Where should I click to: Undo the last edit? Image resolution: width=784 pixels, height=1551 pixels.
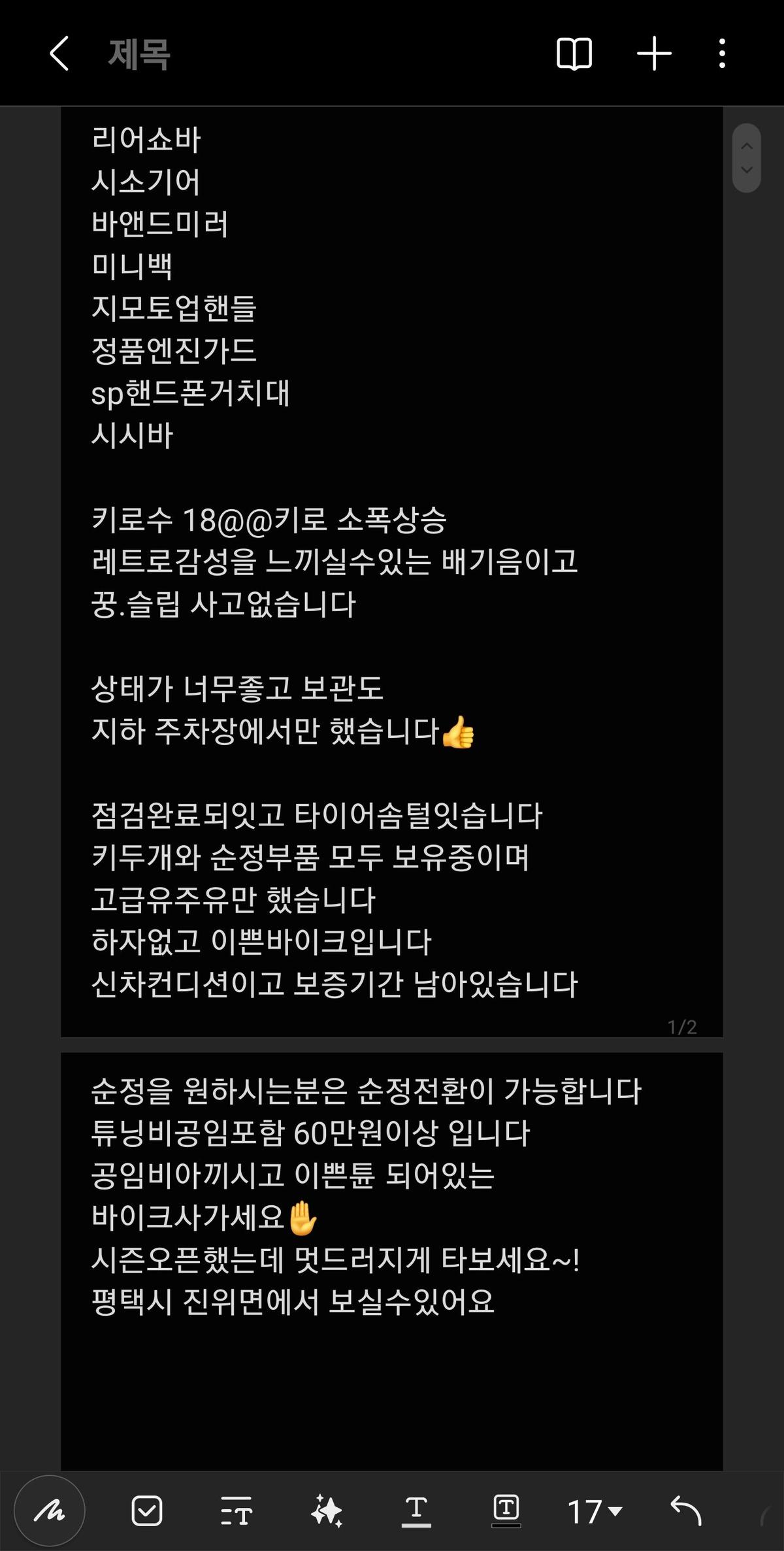pos(686,1510)
